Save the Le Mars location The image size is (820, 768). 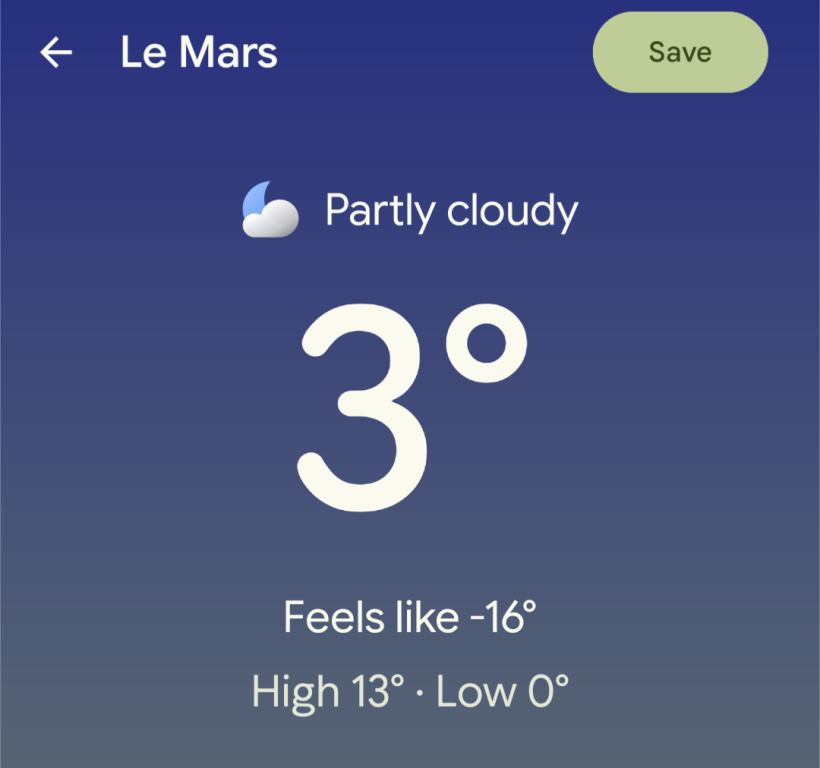tap(680, 52)
